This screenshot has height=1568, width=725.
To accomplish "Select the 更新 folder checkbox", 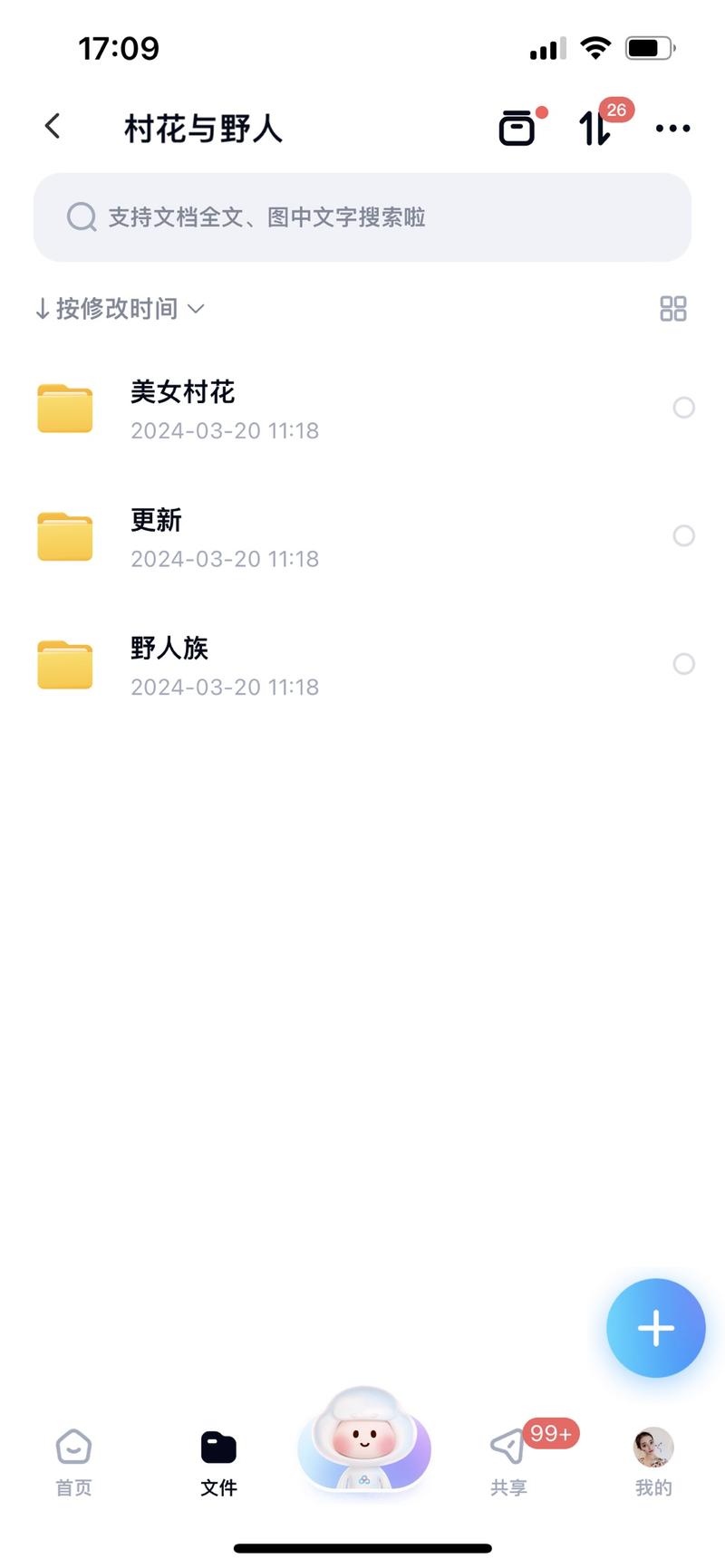I will (684, 535).
